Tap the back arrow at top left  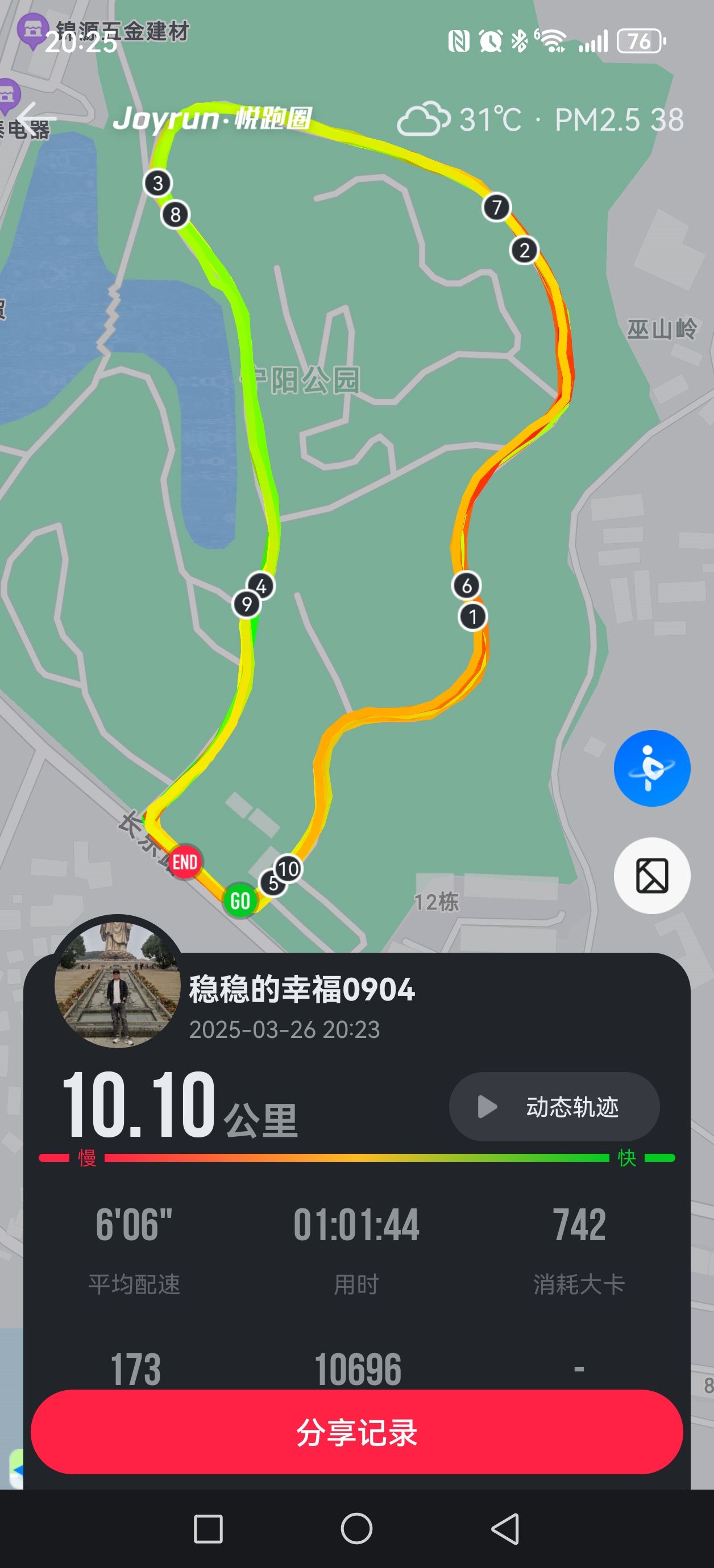[x=35, y=118]
